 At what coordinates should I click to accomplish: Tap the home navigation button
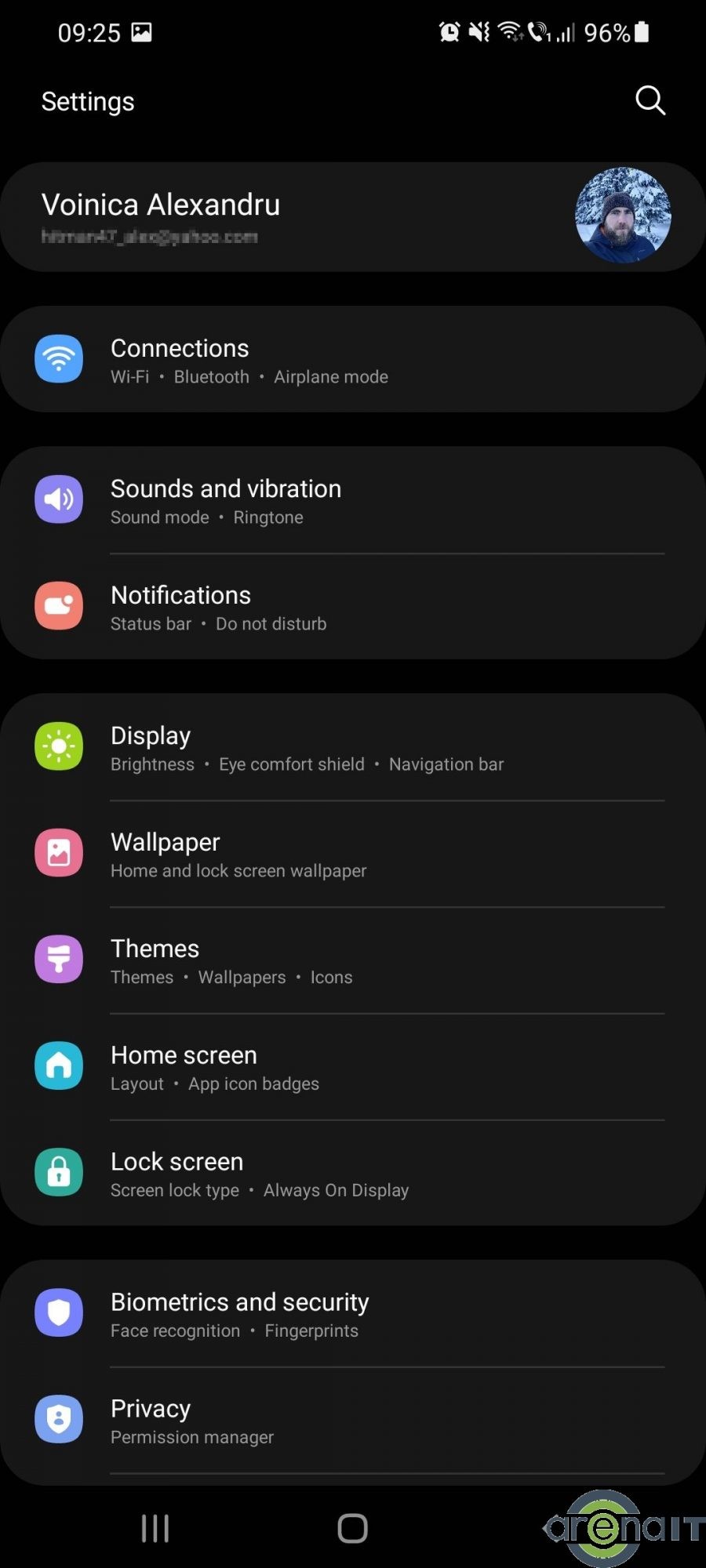(x=352, y=1528)
